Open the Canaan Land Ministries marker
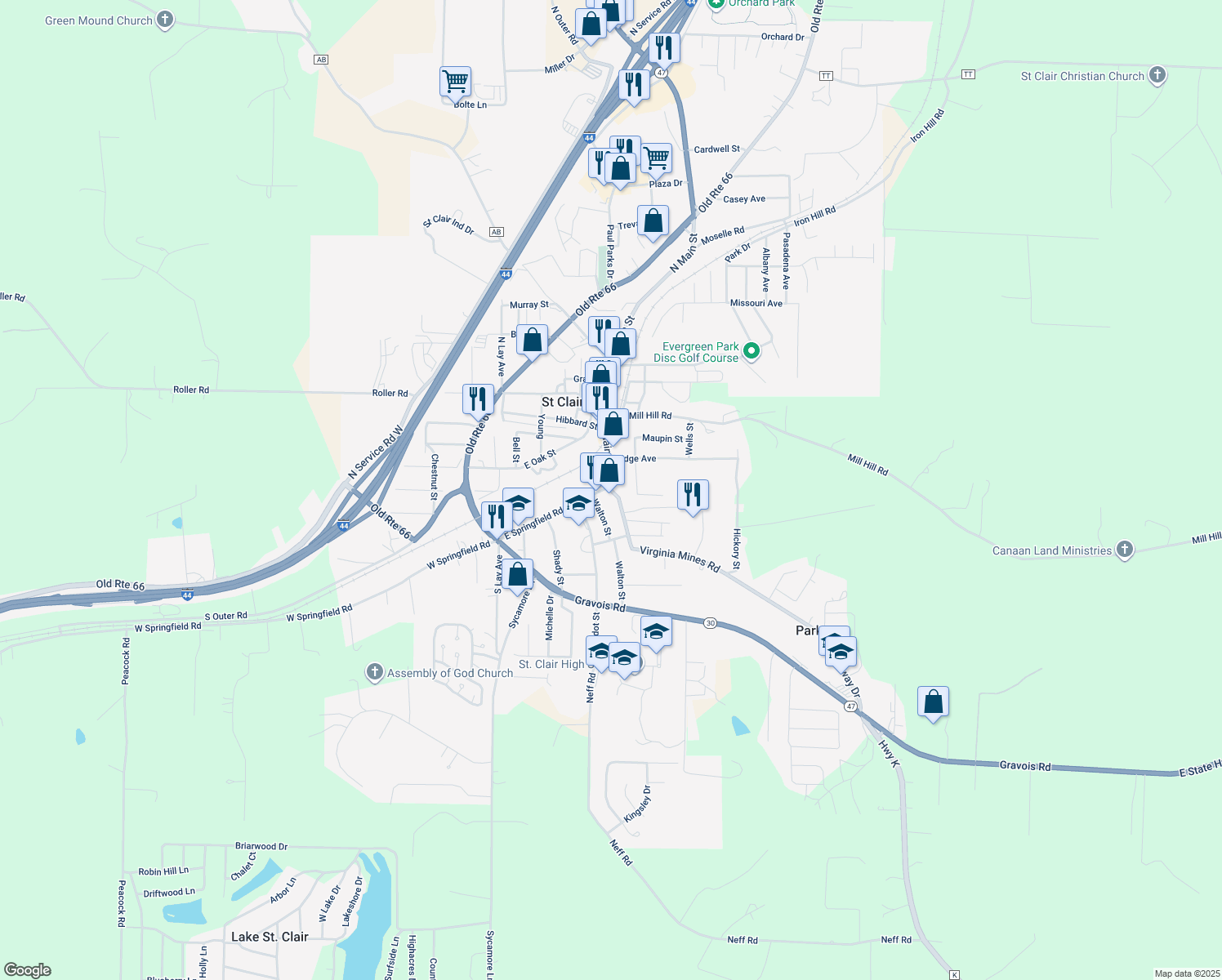 tap(1125, 550)
